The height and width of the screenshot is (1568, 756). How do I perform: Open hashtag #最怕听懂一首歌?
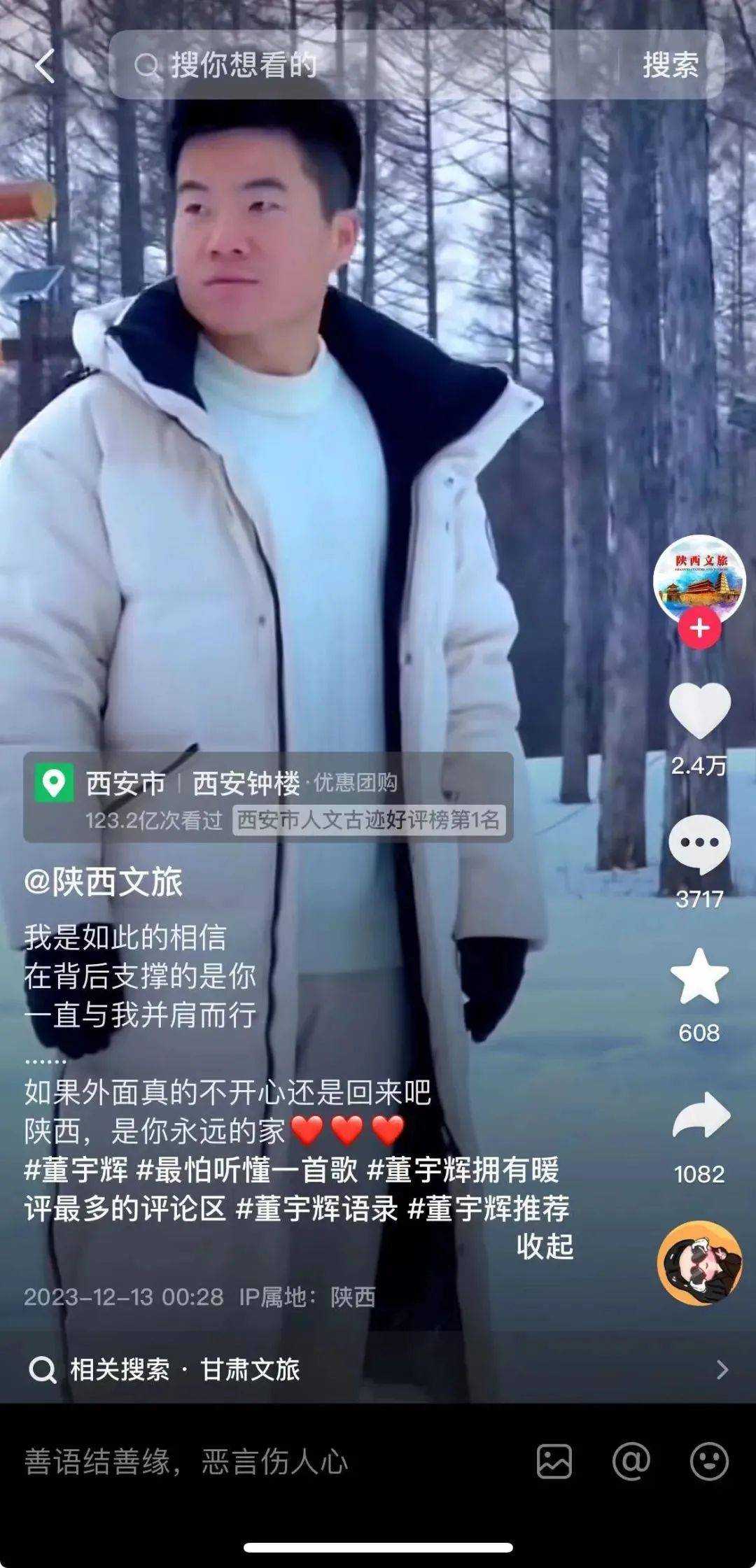coord(246,1170)
